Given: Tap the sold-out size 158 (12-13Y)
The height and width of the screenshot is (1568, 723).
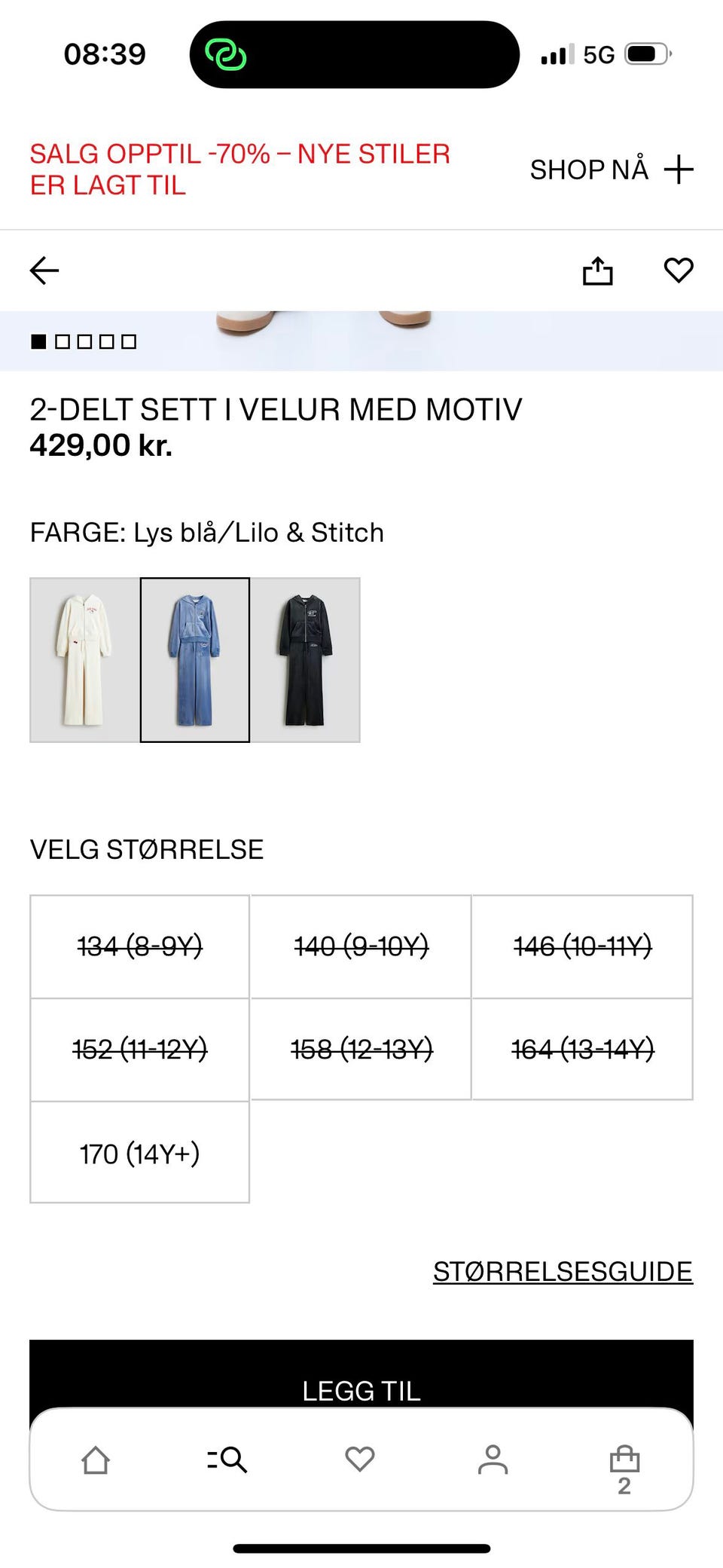Looking at the screenshot, I should point(361,1050).
